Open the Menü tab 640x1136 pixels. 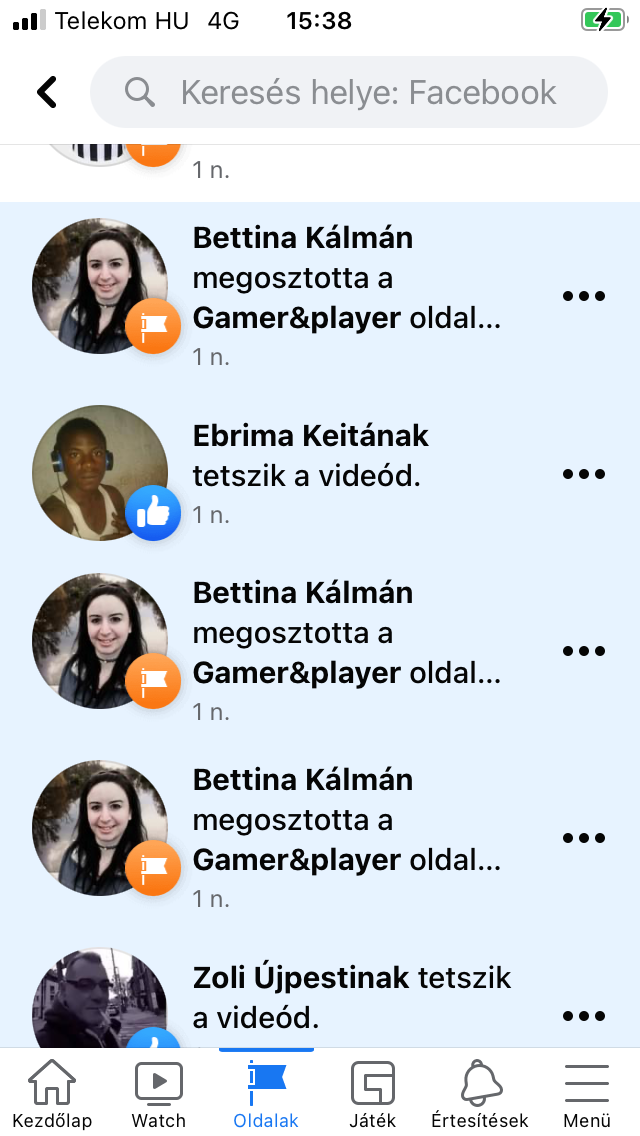point(586,1093)
